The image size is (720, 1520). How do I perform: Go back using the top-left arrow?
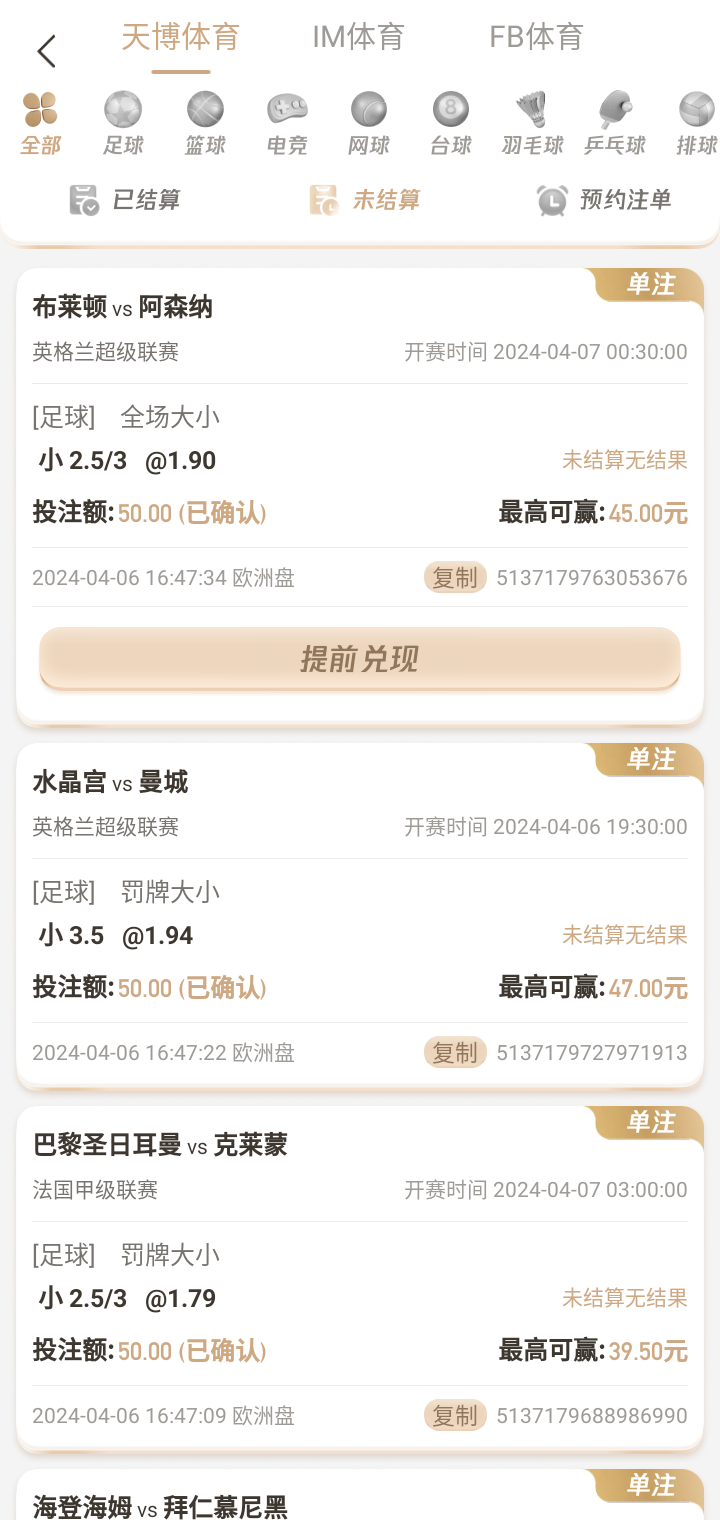pos(46,51)
